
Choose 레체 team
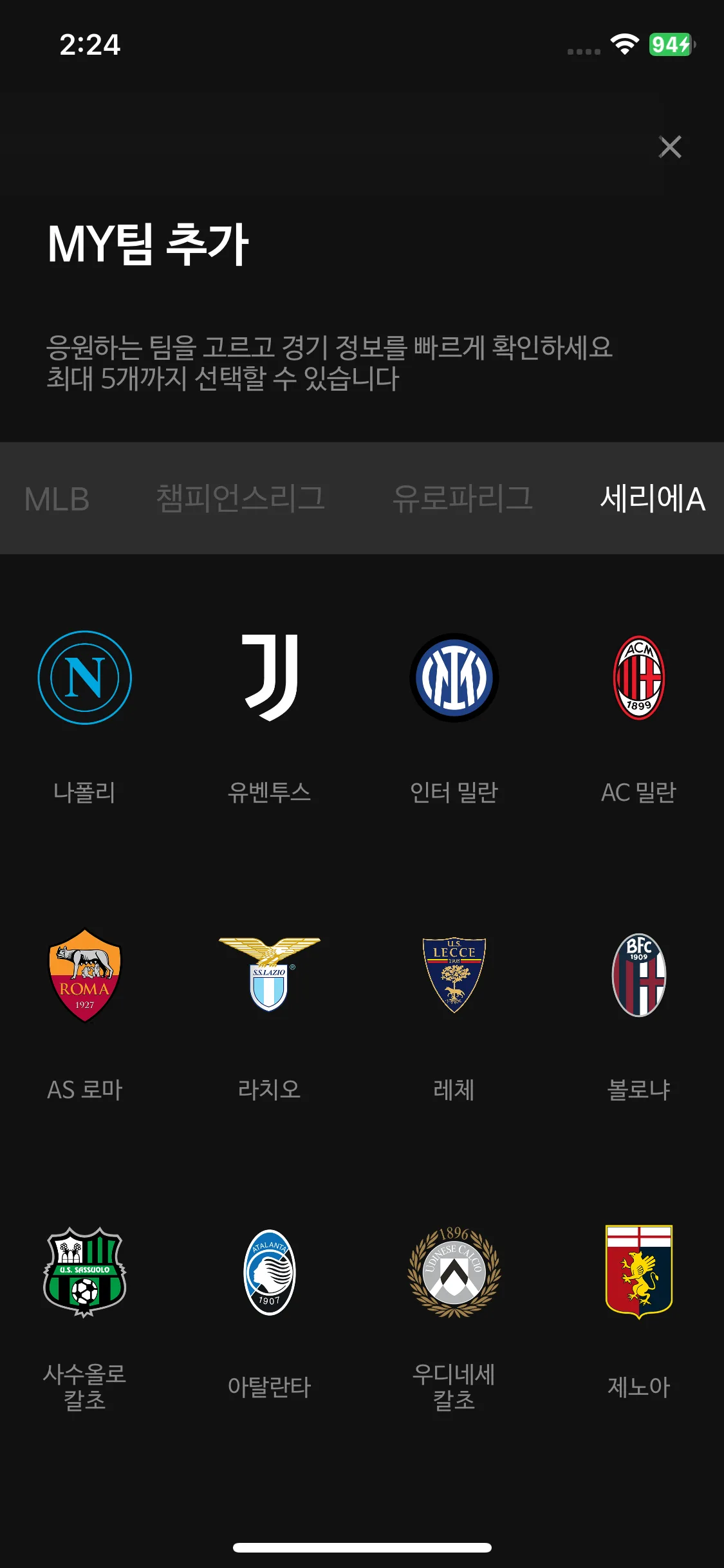[454, 975]
